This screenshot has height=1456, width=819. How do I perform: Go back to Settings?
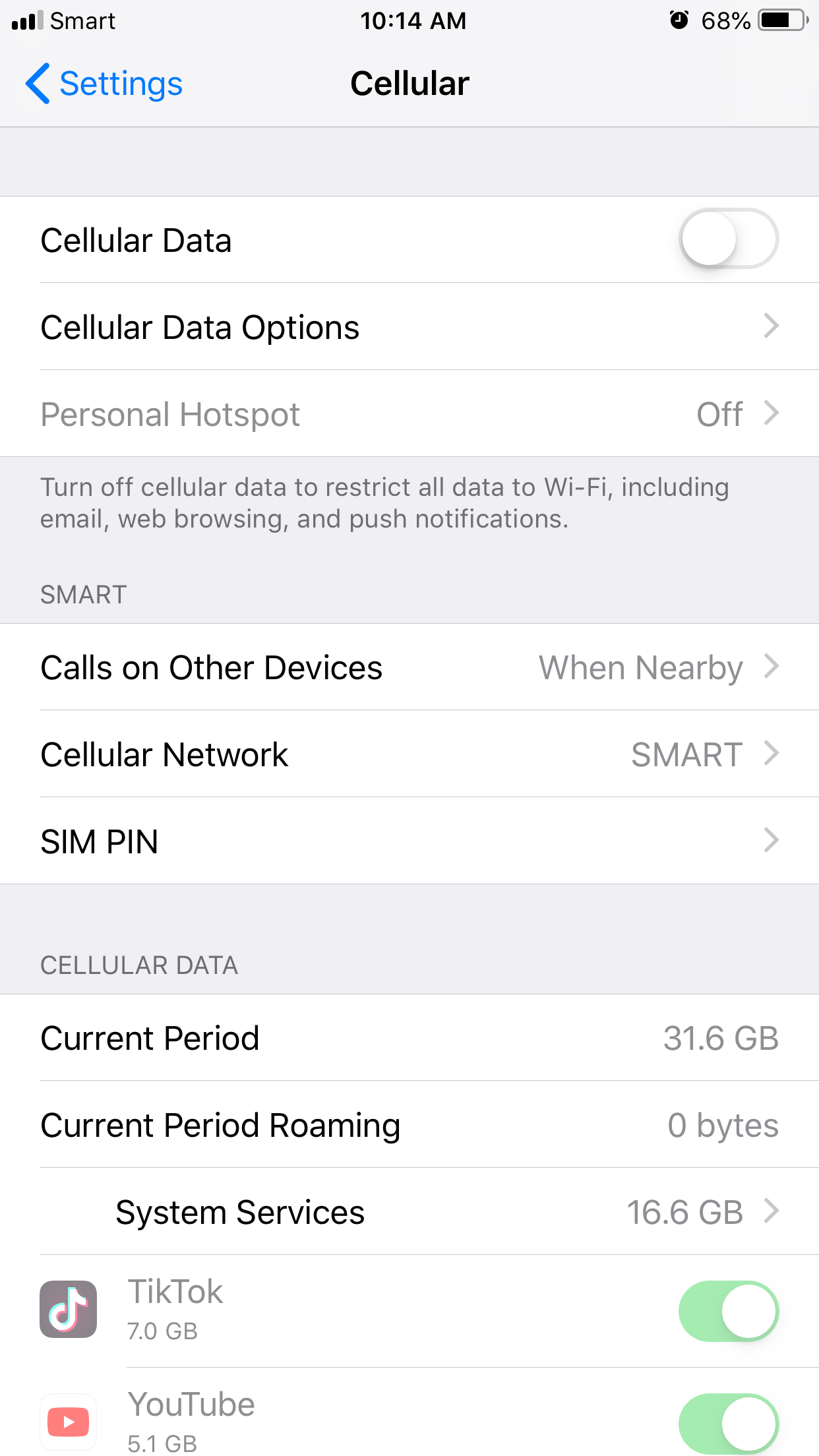click(104, 84)
